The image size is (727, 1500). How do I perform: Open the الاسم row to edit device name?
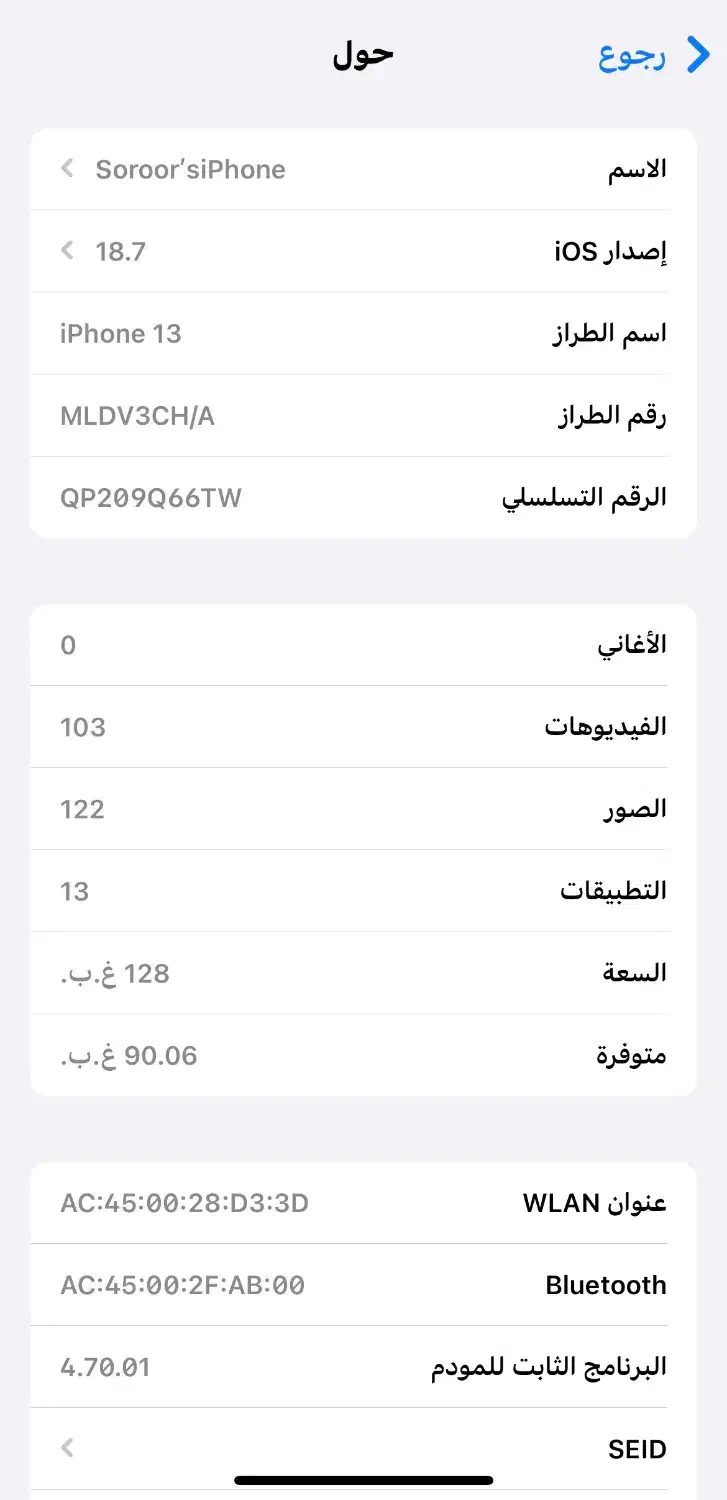pyautogui.click(x=363, y=169)
